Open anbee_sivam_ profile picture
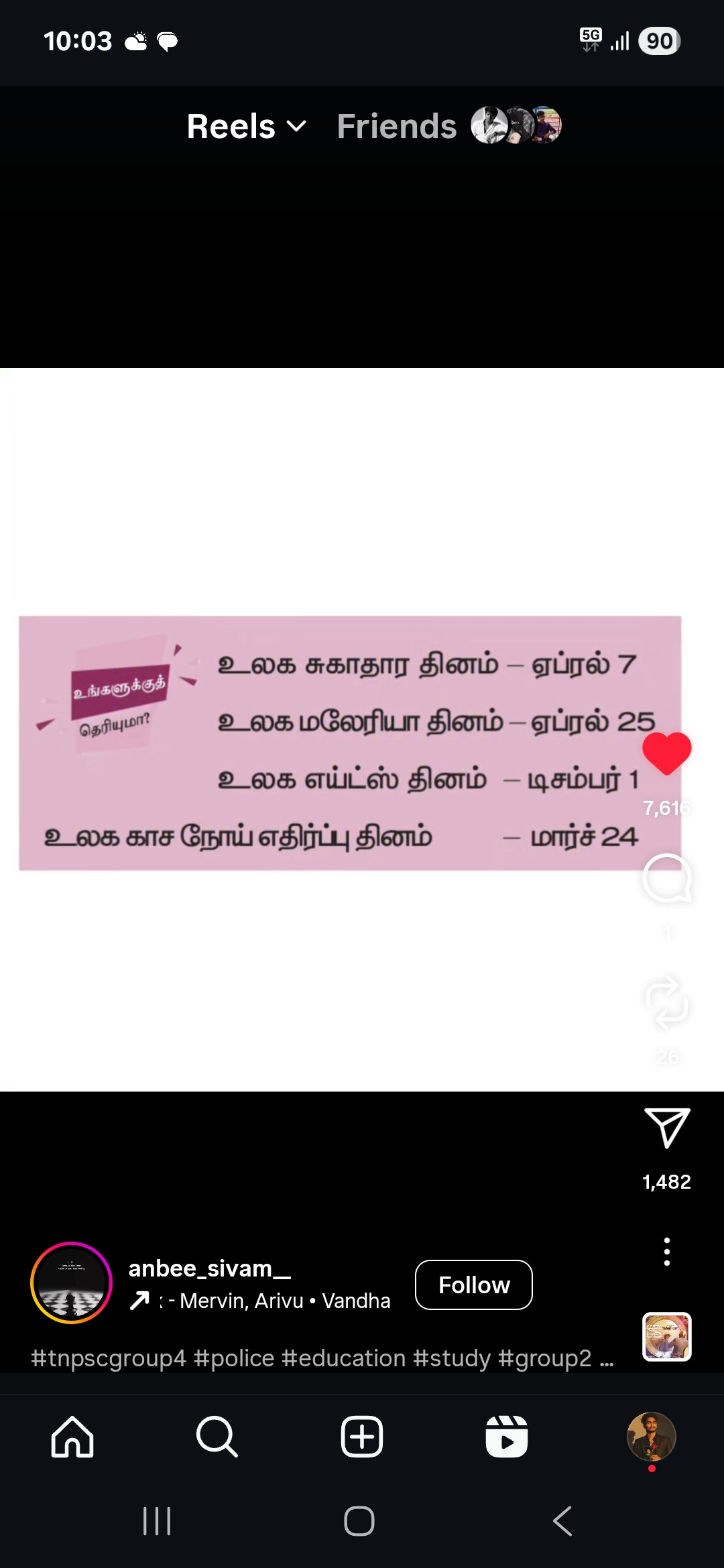Screen dimensions: 724x1568 tap(71, 1283)
